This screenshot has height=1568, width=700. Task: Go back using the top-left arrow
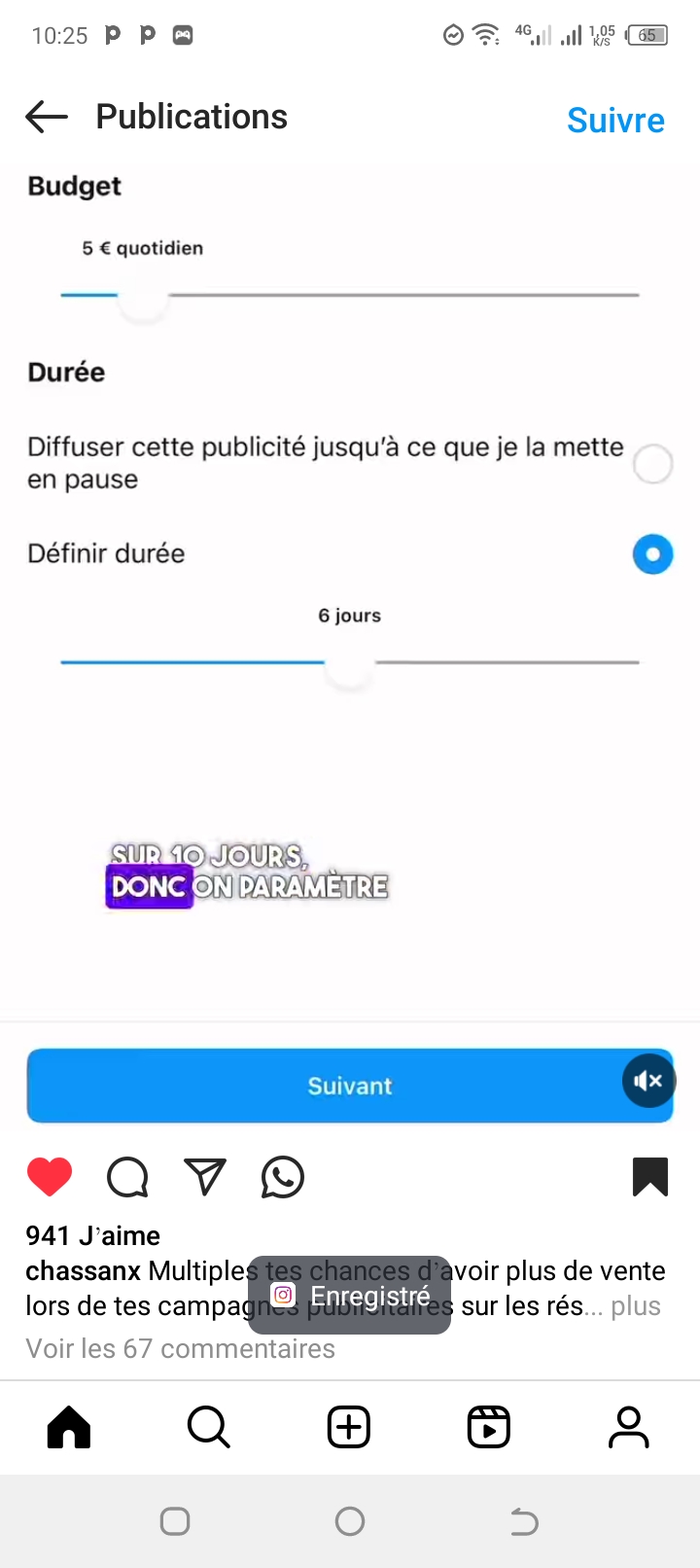click(x=47, y=118)
